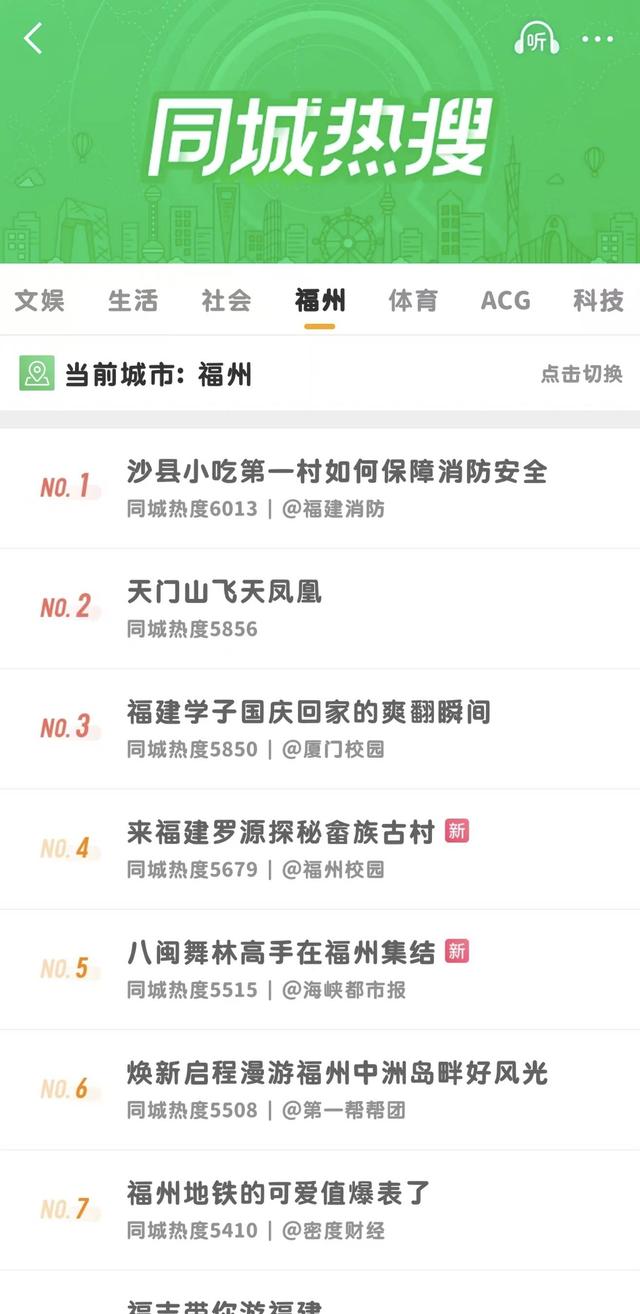Open topic 沙县小吃第一村如何保障消防安全

click(x=337, y=471)
